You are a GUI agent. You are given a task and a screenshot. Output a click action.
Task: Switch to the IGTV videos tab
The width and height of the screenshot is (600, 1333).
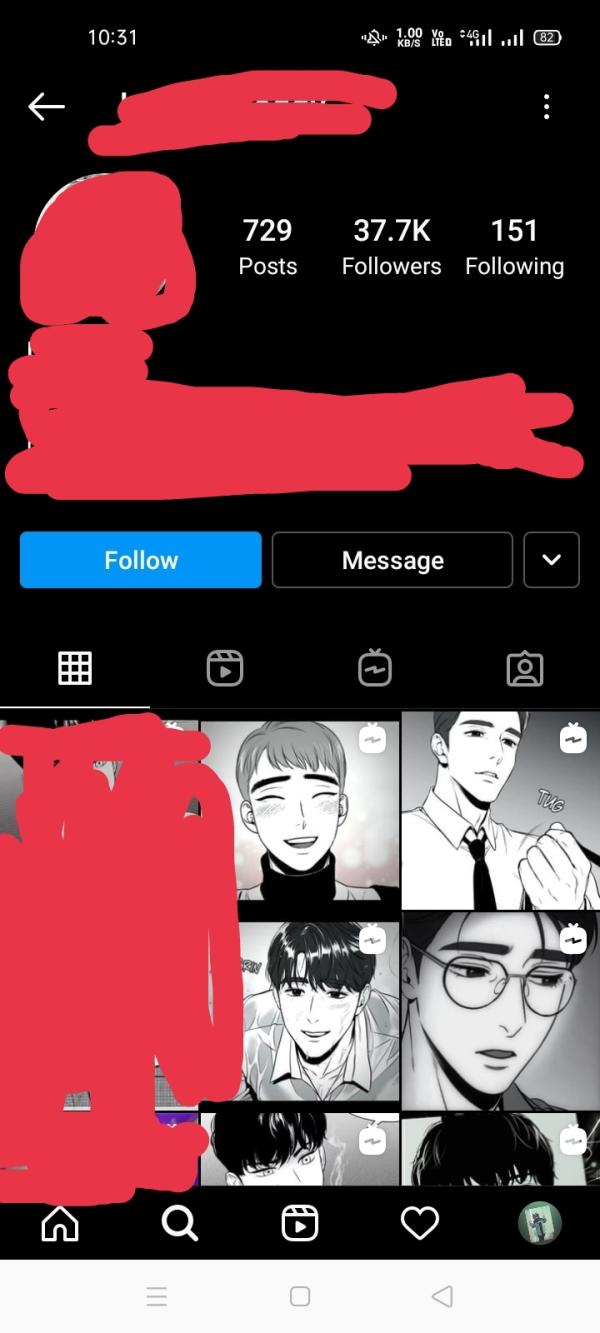(x=375, y=668)
